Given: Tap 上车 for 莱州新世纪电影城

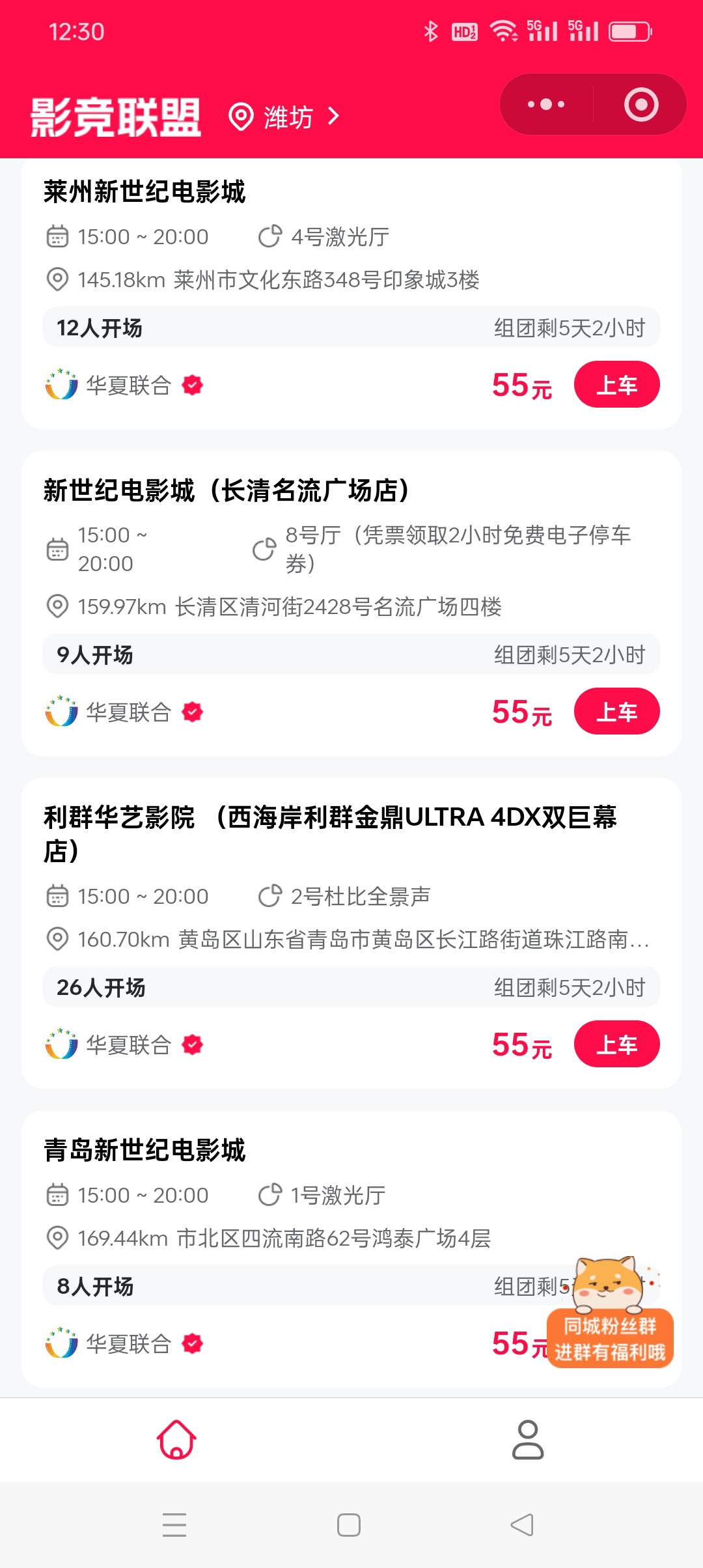Looking at the screenshot, I should [x=616, y=385].
